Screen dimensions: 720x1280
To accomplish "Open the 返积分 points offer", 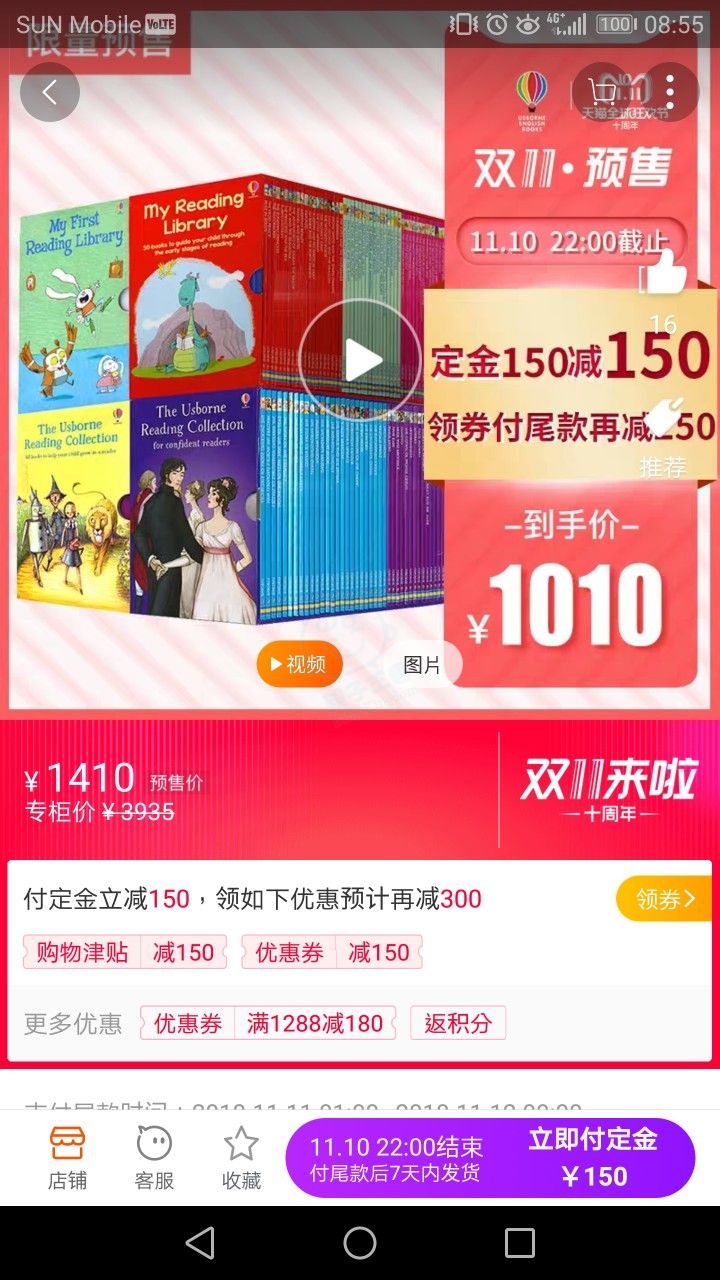I will [458, 1023].
